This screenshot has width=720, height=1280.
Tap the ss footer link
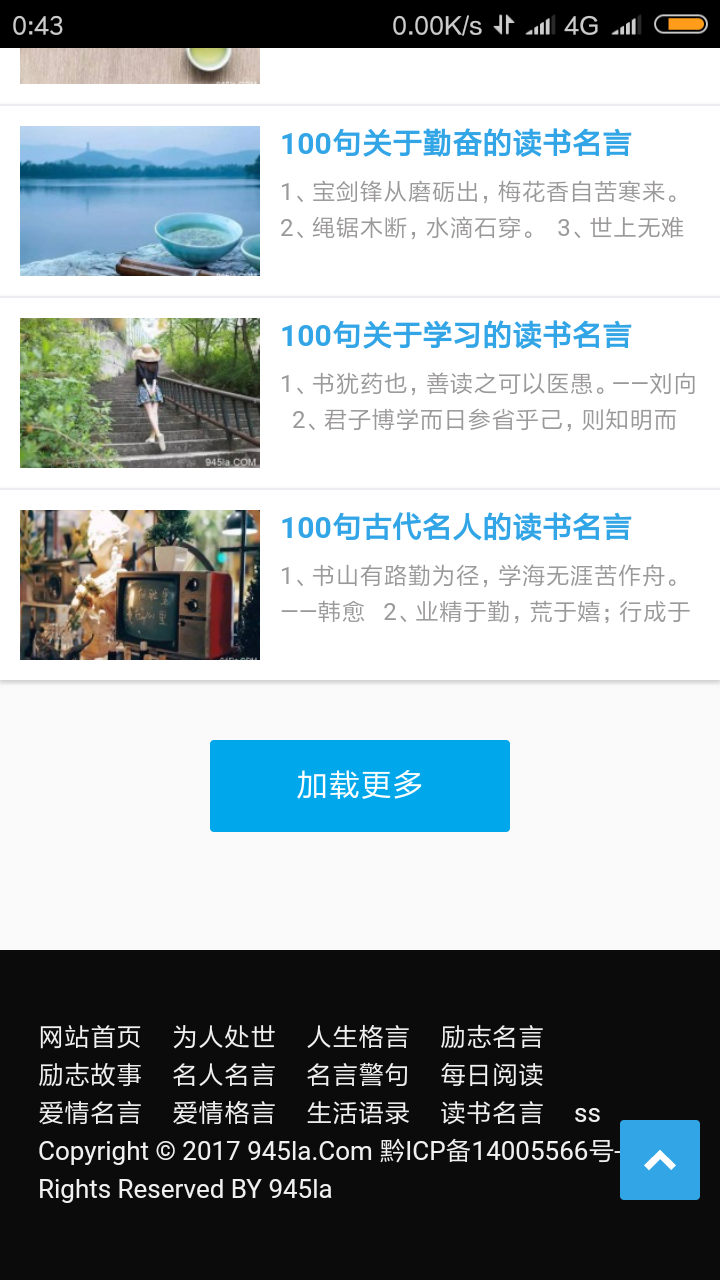[x=587, y=1113]
